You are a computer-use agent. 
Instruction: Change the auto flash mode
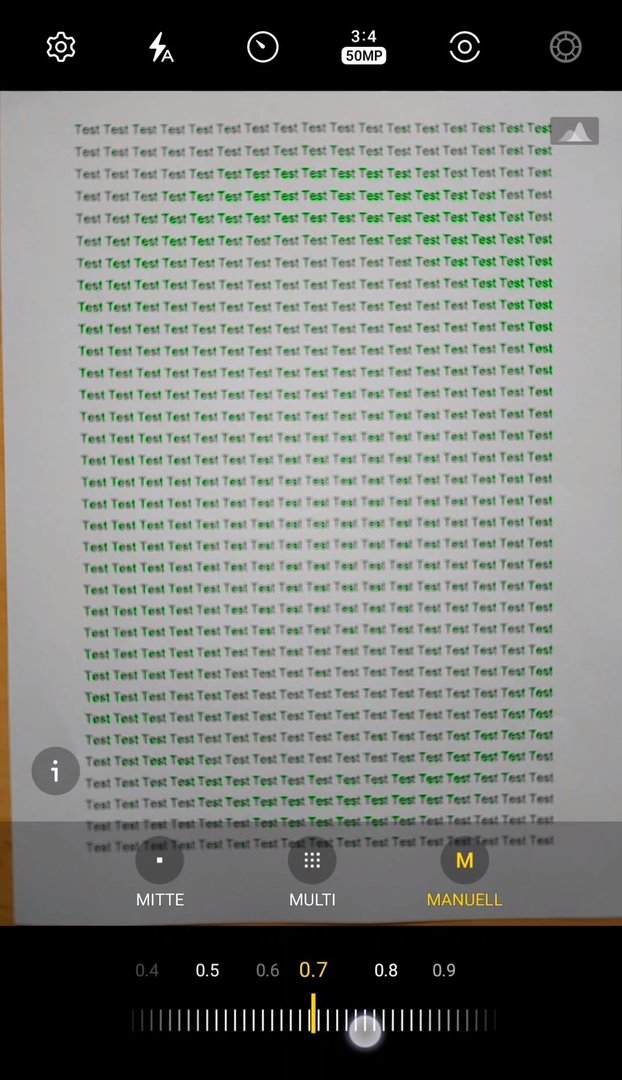(x=160, y=47)
